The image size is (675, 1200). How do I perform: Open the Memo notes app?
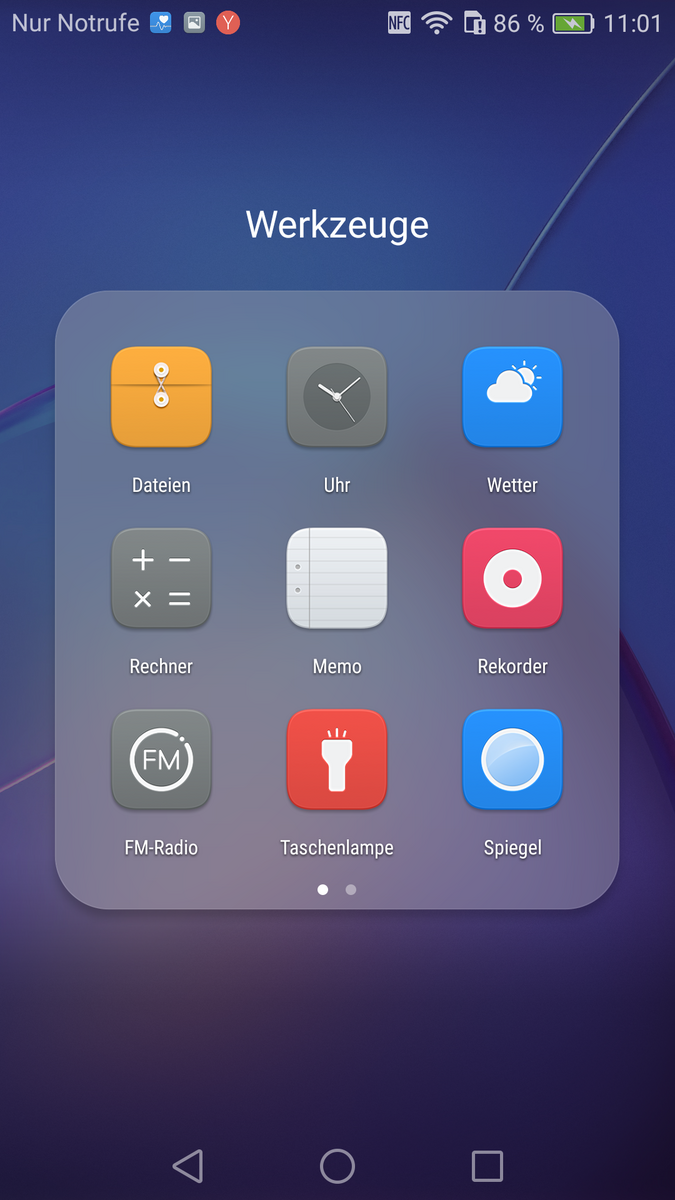click(337, 578)
